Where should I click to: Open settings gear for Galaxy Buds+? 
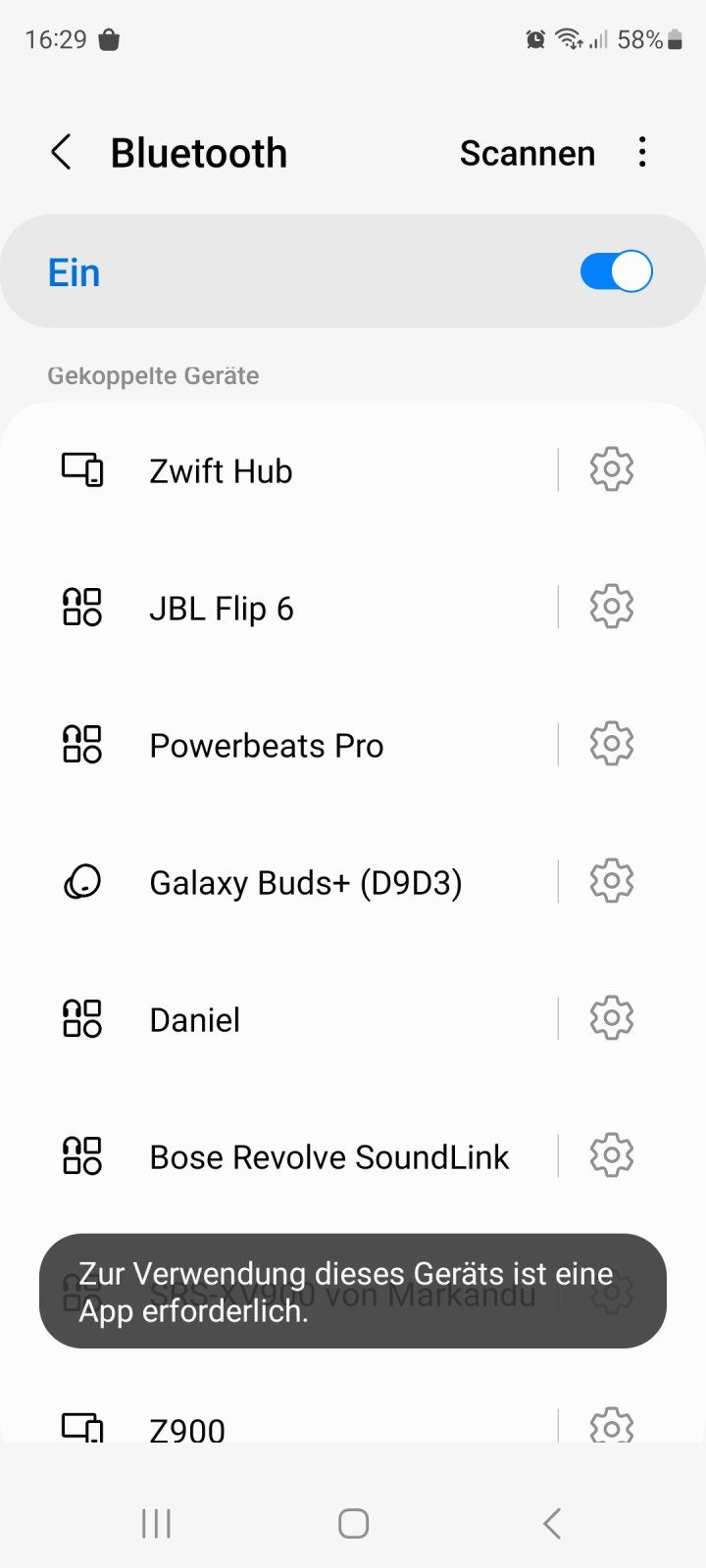click(x=611, y=881)
